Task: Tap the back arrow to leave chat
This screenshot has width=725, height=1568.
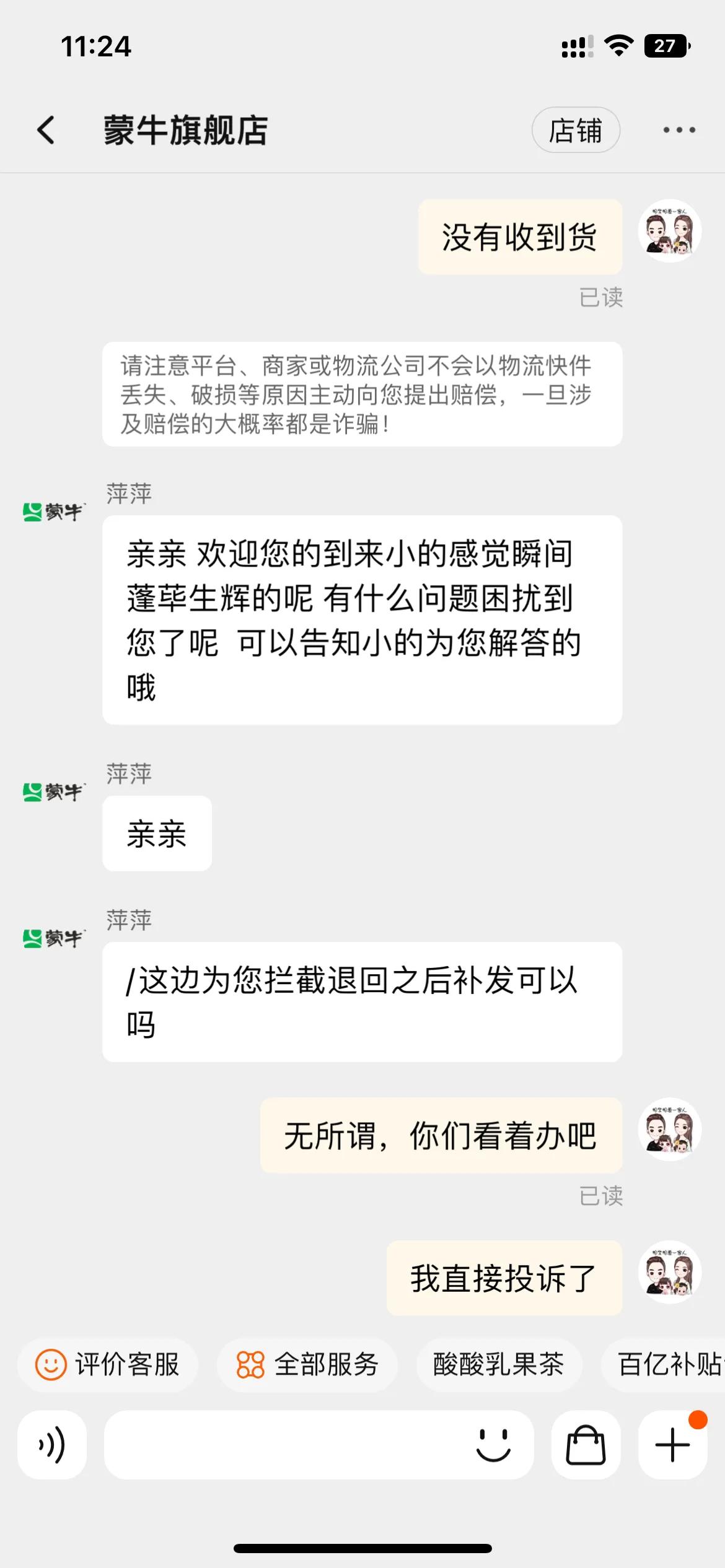Action: [45, 130]
